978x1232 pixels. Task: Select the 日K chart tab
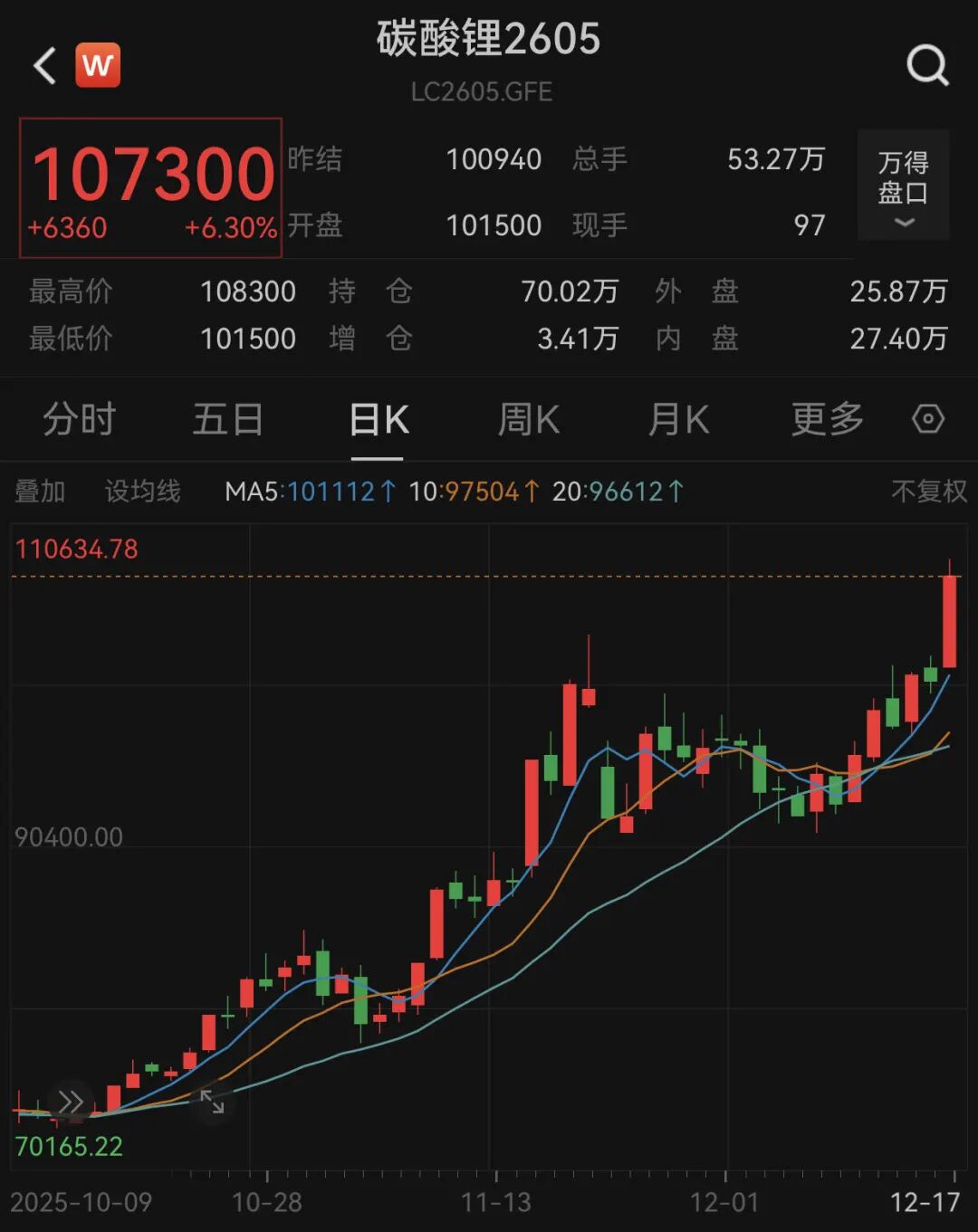pyautogui.click(x=379, y=420)
